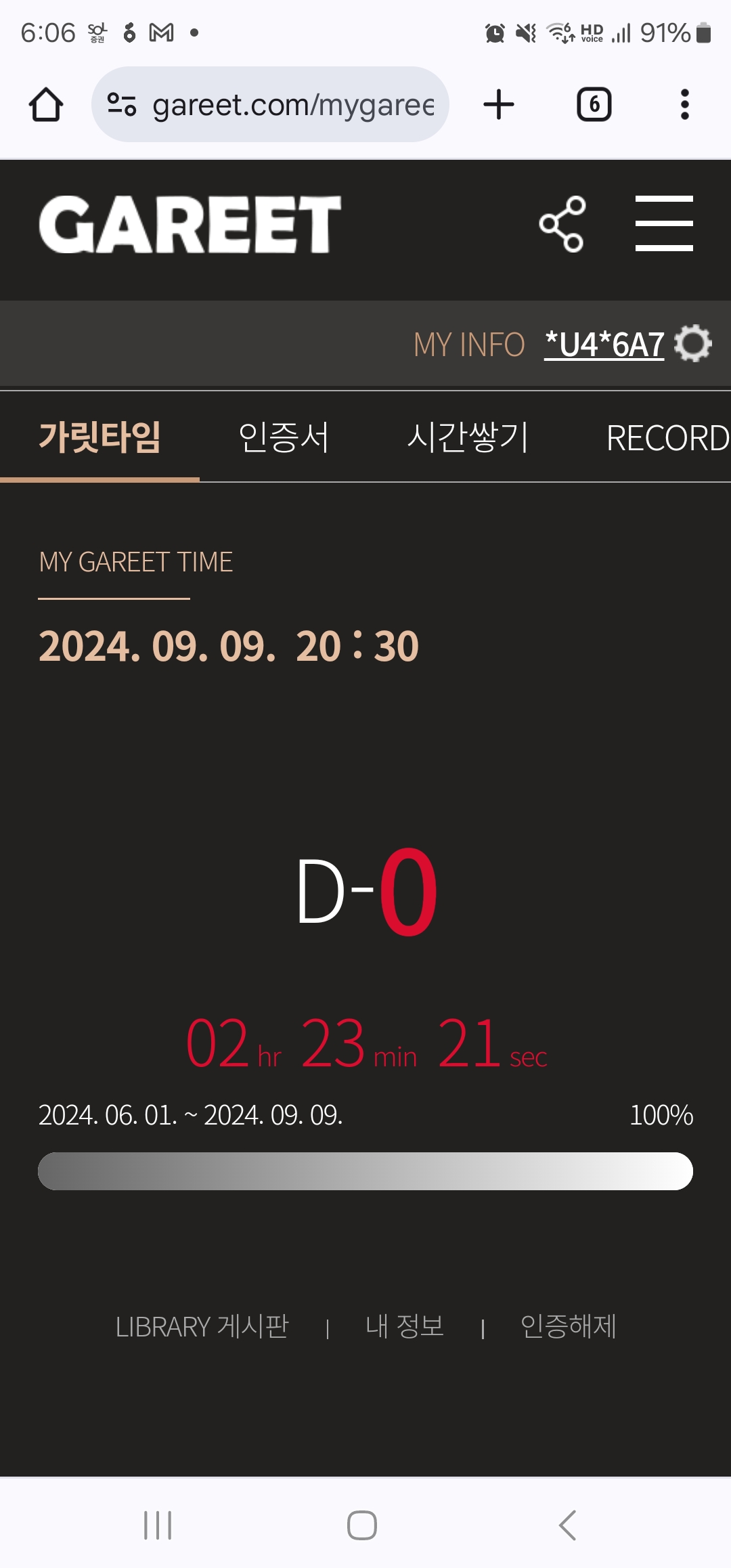Open the *U4*6A7 user link
Image resolution: width=731 pixels, height=1568 pixels.
tap(604, 345)
